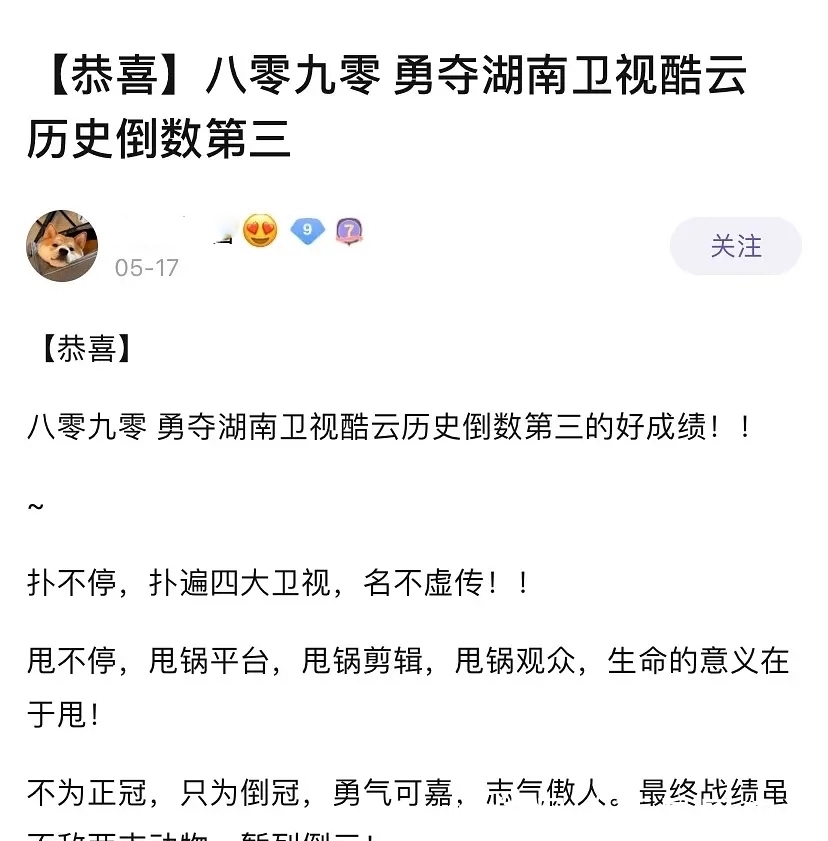Click the paragraph starting with 不为正冠
The image size is (828, 841).
point(400,786)
